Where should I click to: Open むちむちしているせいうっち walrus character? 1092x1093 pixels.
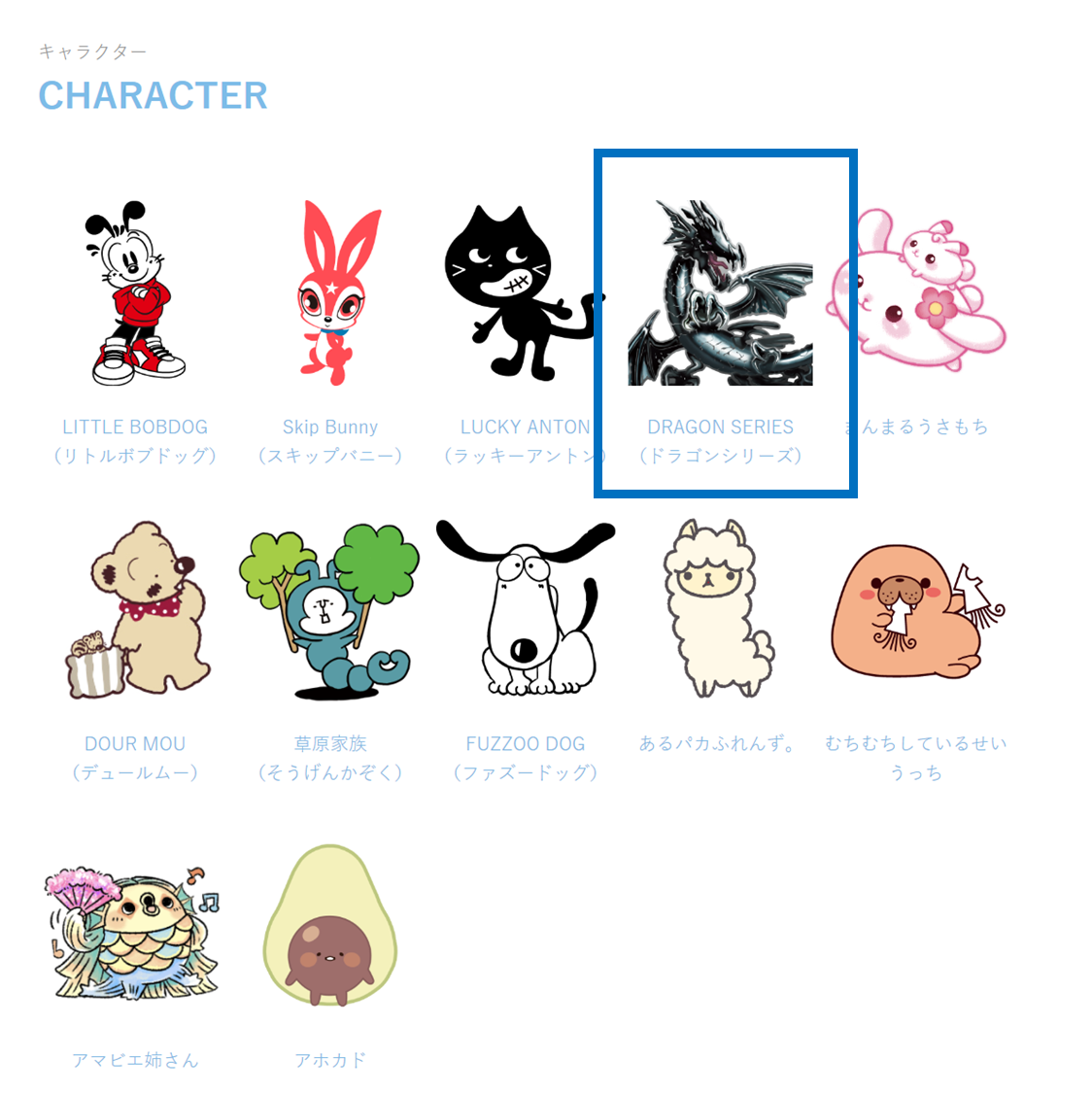[x=916, y=610]
